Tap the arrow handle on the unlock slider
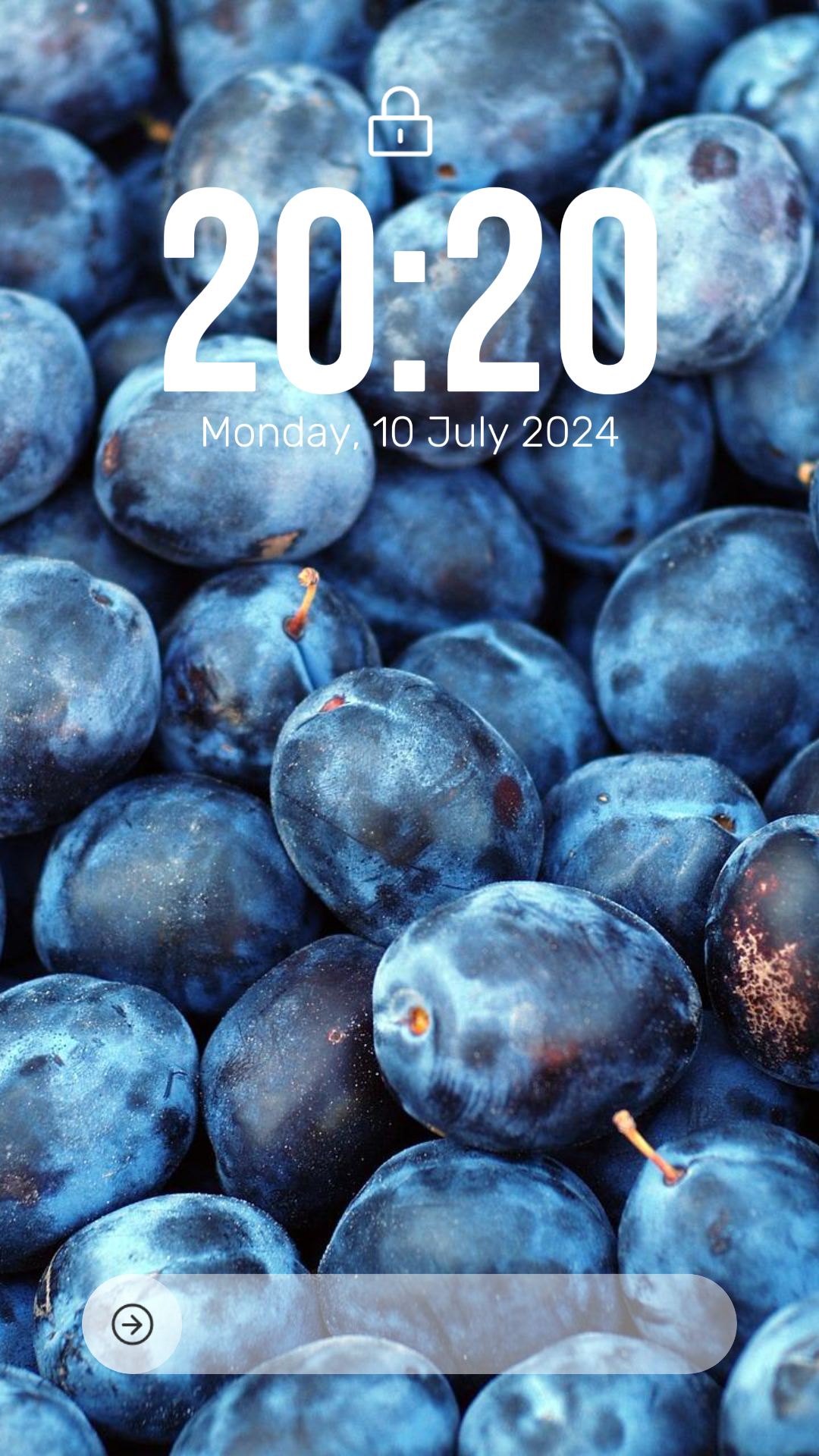 click(133, 1325)
